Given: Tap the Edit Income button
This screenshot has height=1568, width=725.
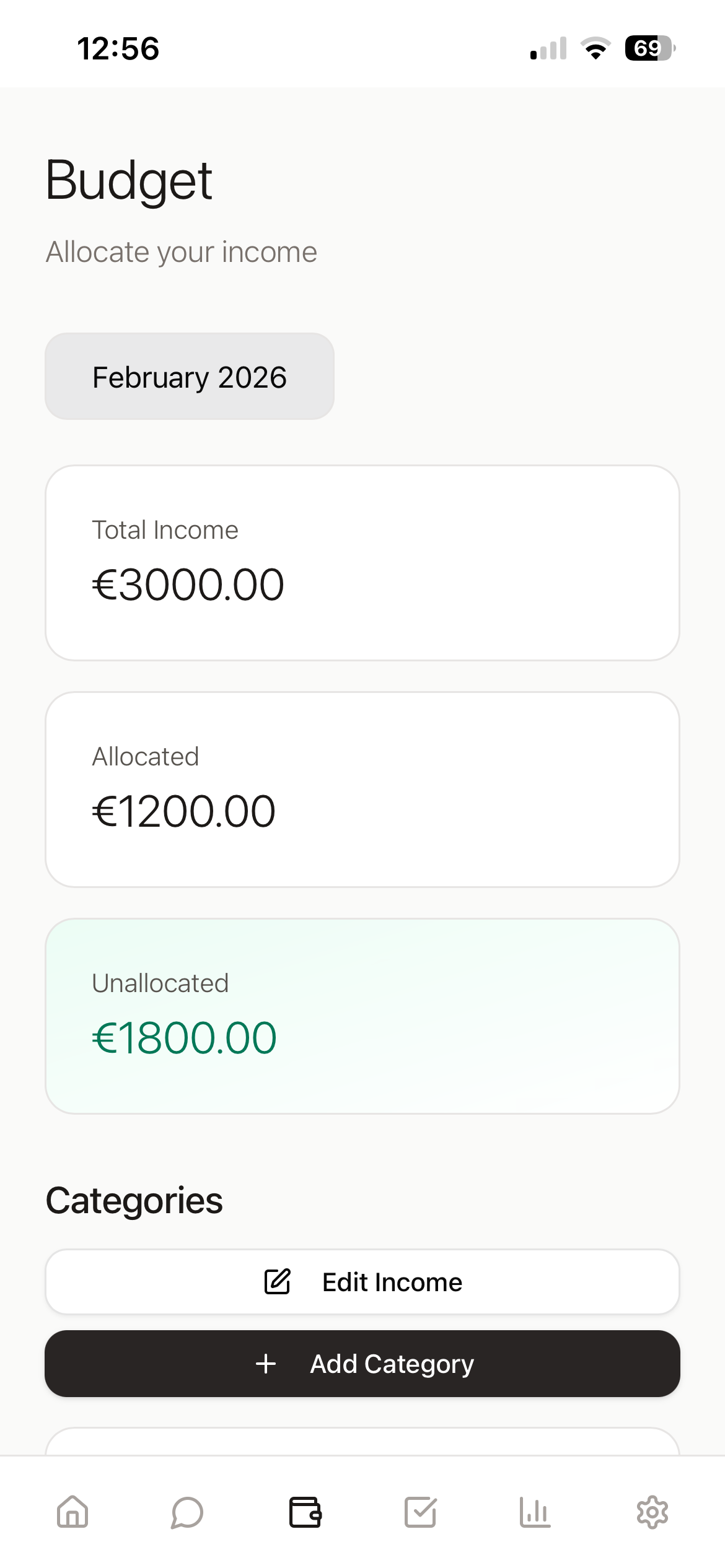Looking at the screenshot, I should pyautogui.click(x=362, y=1282).
